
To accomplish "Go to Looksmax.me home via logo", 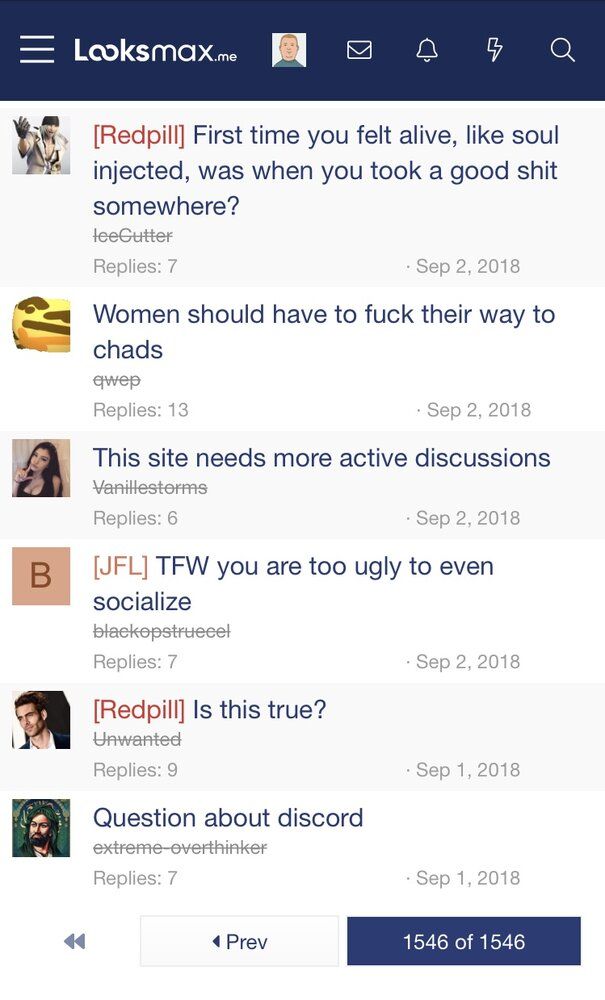I will [155, 50].
